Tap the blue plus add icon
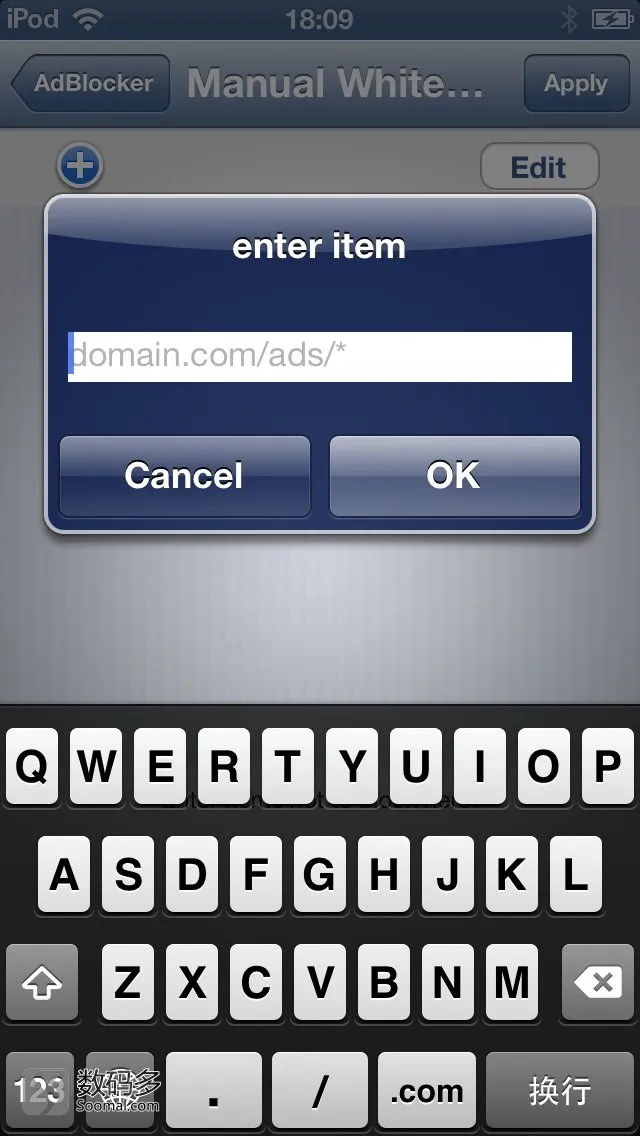The image size is (640, 1136). pyautogui.click(x=80, y=166)
